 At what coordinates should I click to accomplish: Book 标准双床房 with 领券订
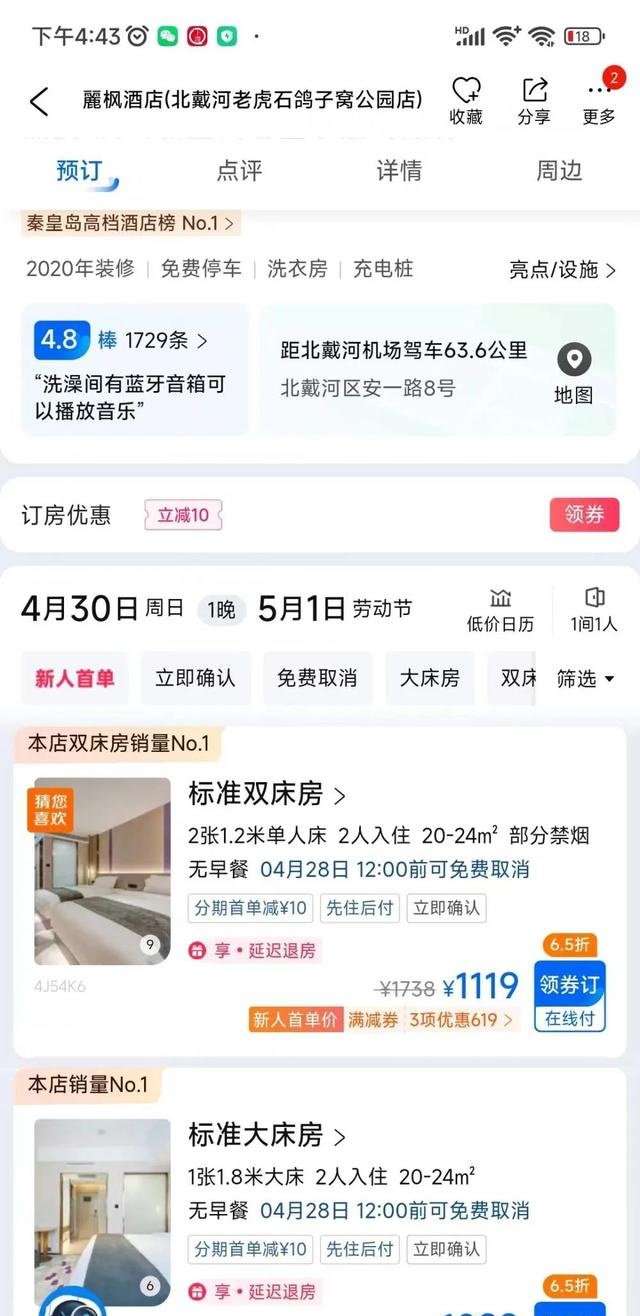[569, 996]
